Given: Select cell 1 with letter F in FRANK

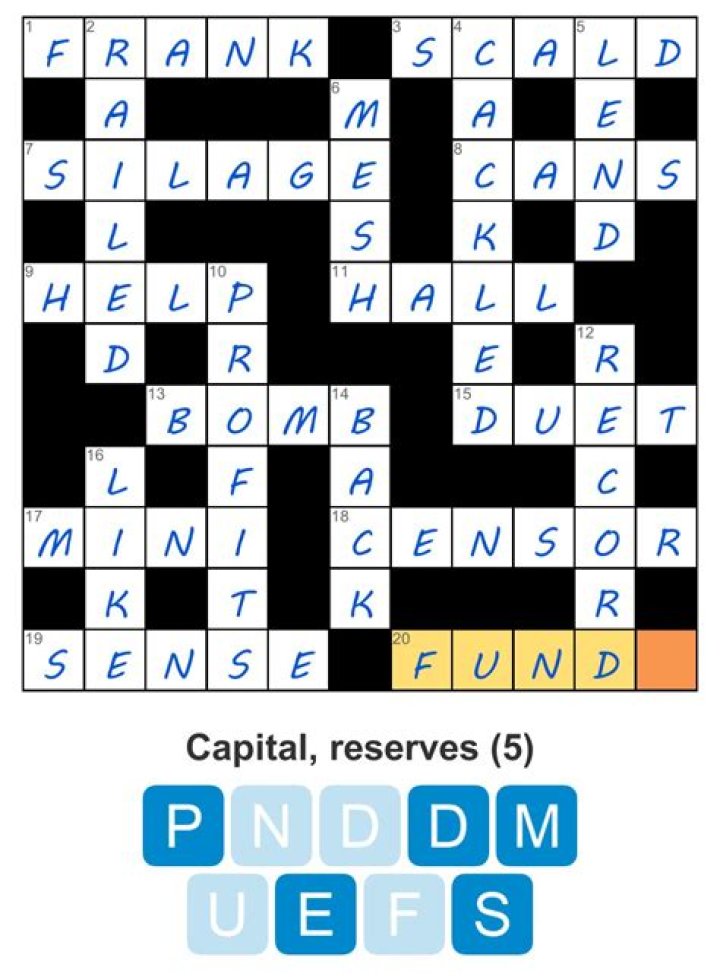Looking at the screenshot, I should click(x=53, y=48).
